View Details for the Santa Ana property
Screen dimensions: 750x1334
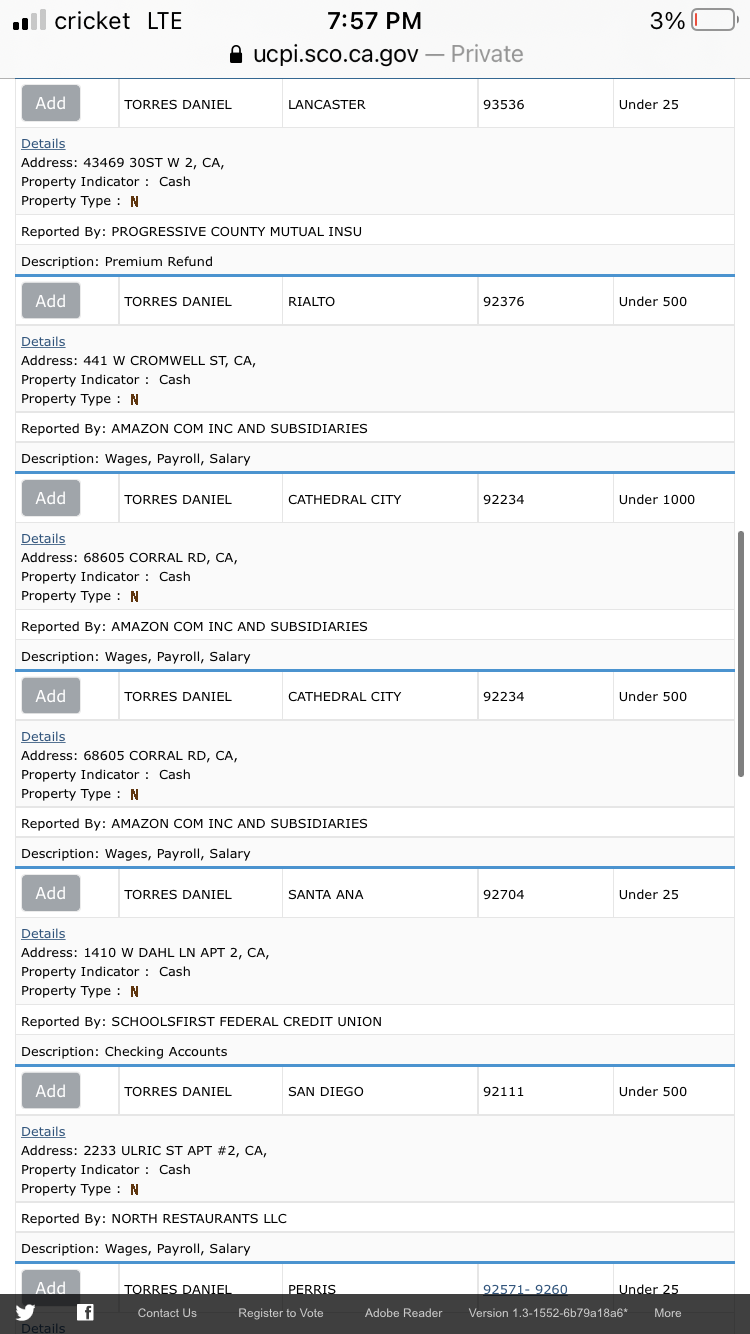[43, 934]
